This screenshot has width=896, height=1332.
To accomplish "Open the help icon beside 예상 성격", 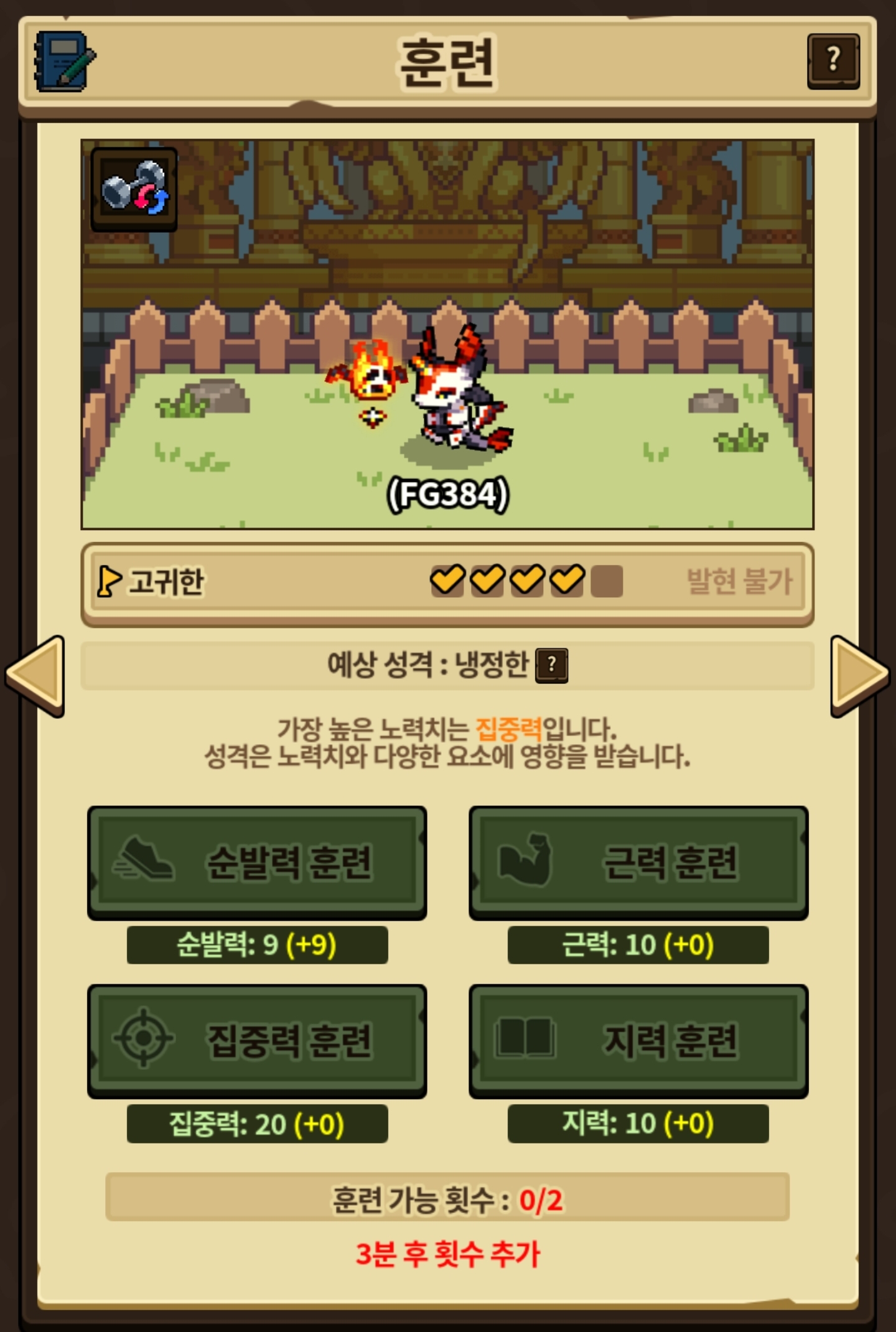I will point(551,665).
